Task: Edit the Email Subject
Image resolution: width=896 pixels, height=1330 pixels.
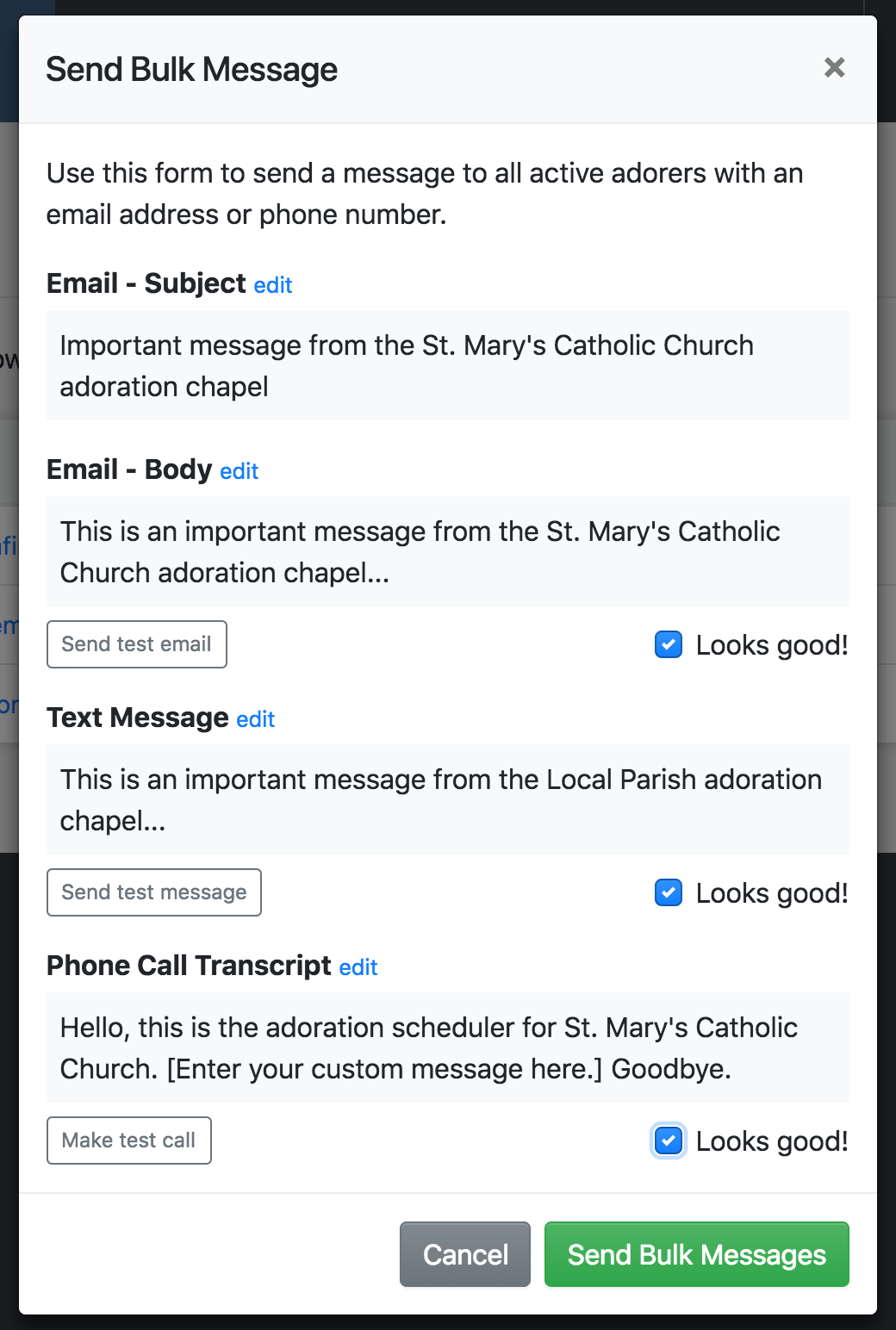Action: tap(273, 285)
